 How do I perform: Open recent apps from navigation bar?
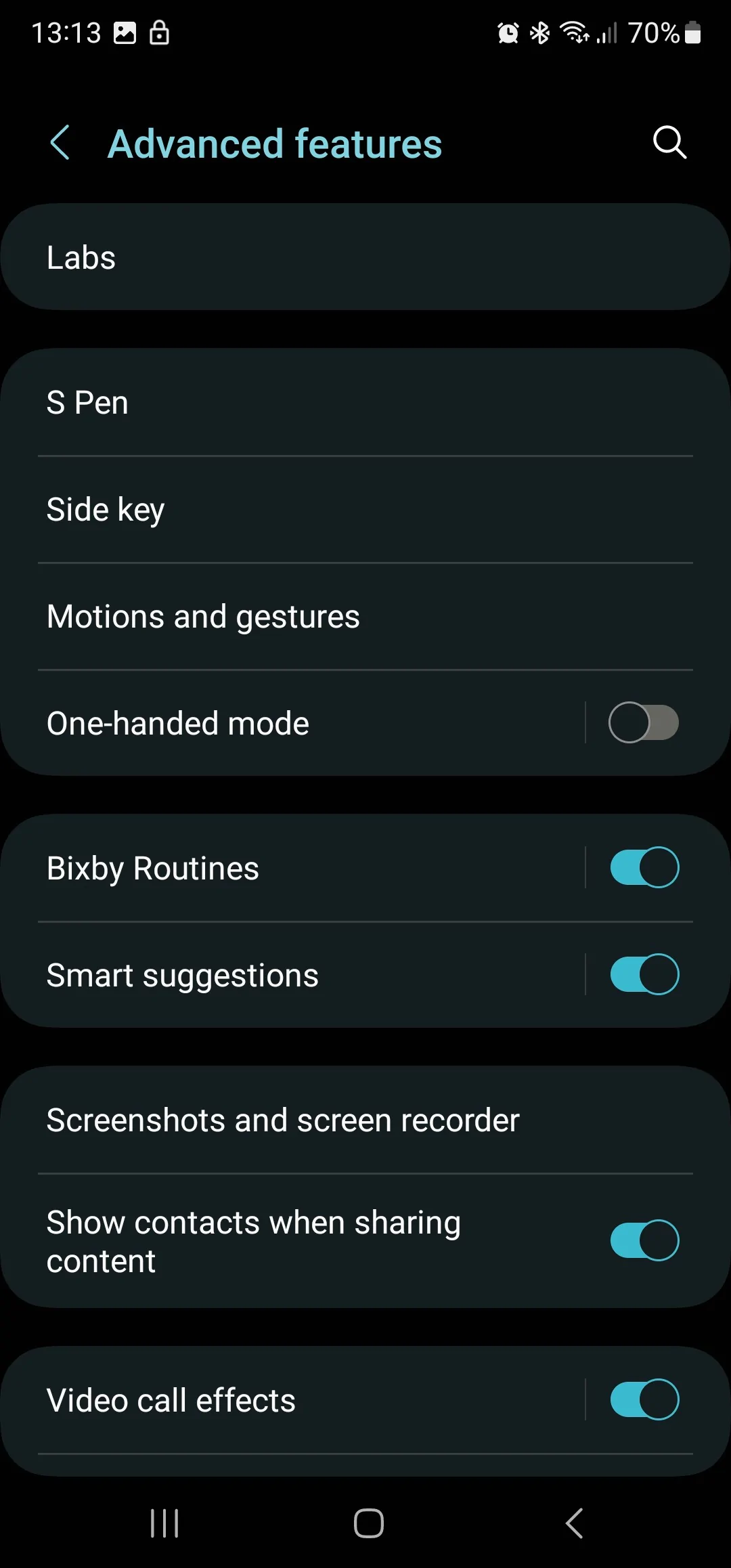coord(164,1523)
